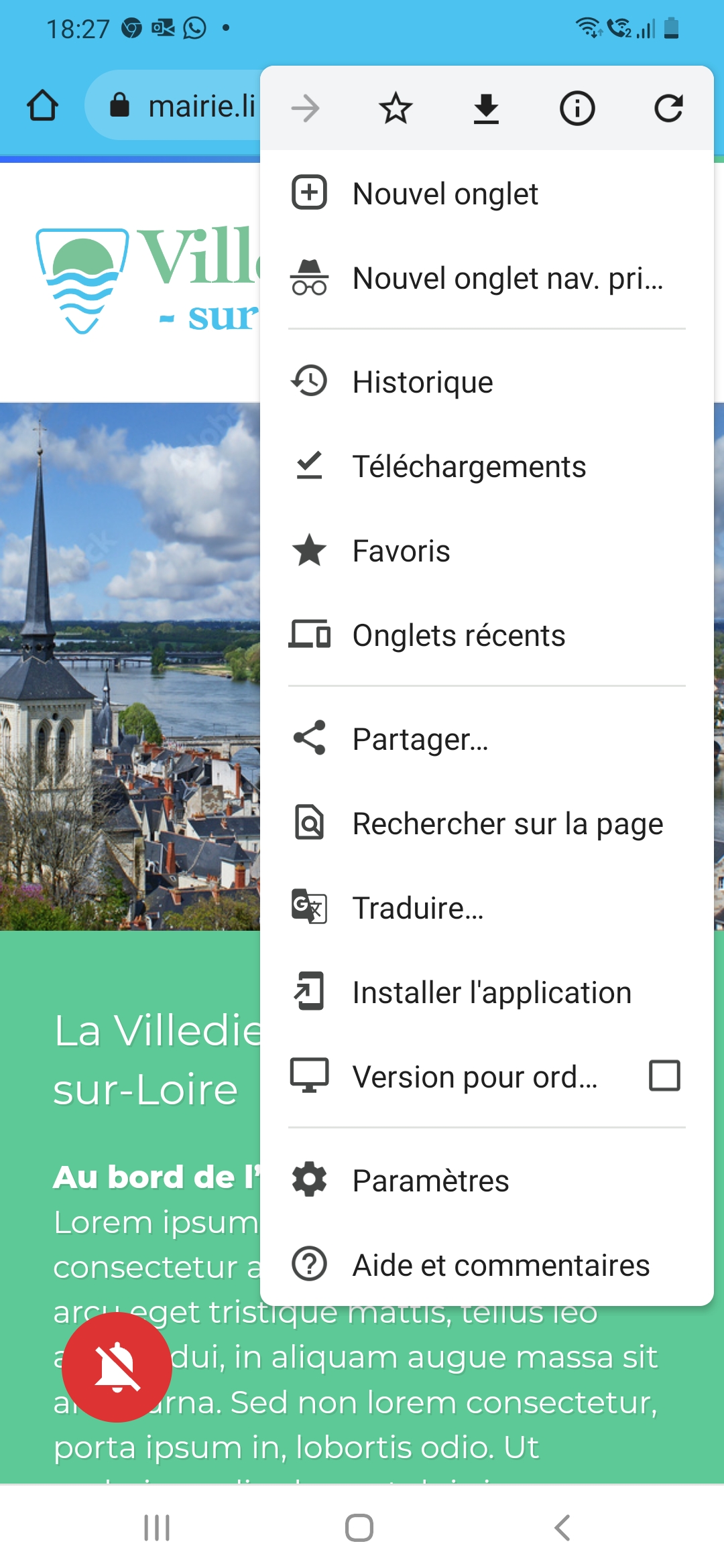The height and width of the screenshot is (1568, 724).
Task: Click Installer l'application
Action: pos(491,992)
